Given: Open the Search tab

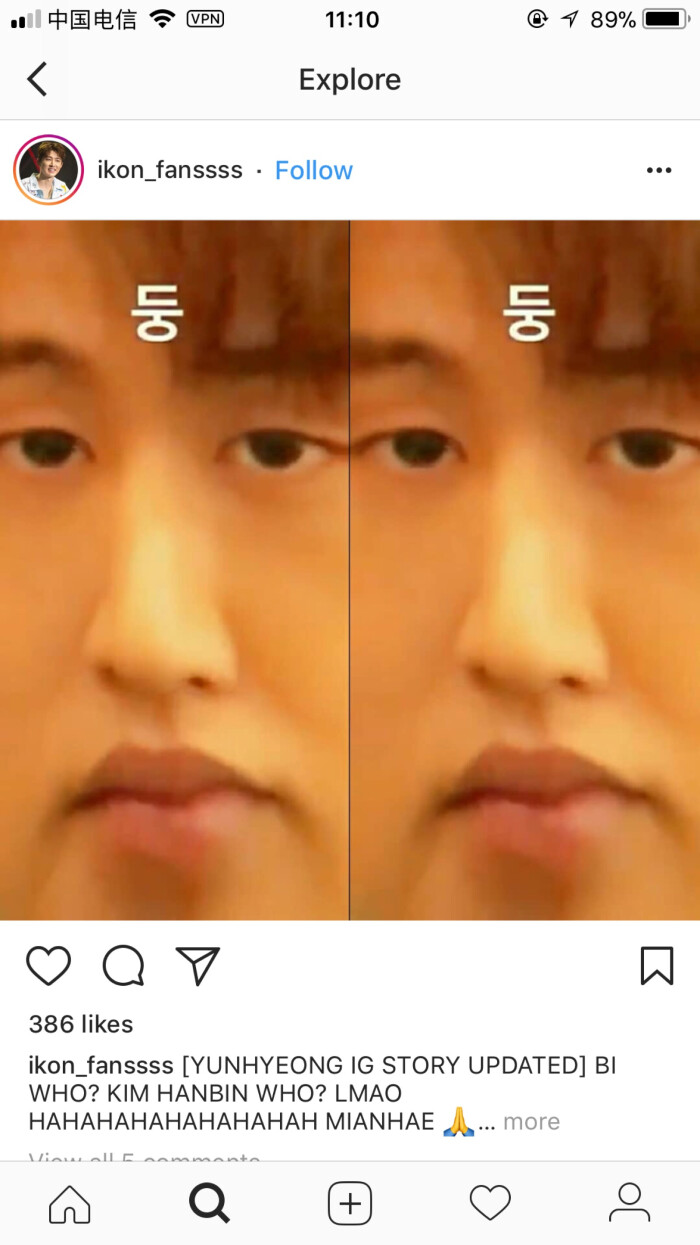Looking at the screenshot, I should (x=209, y=1203).
